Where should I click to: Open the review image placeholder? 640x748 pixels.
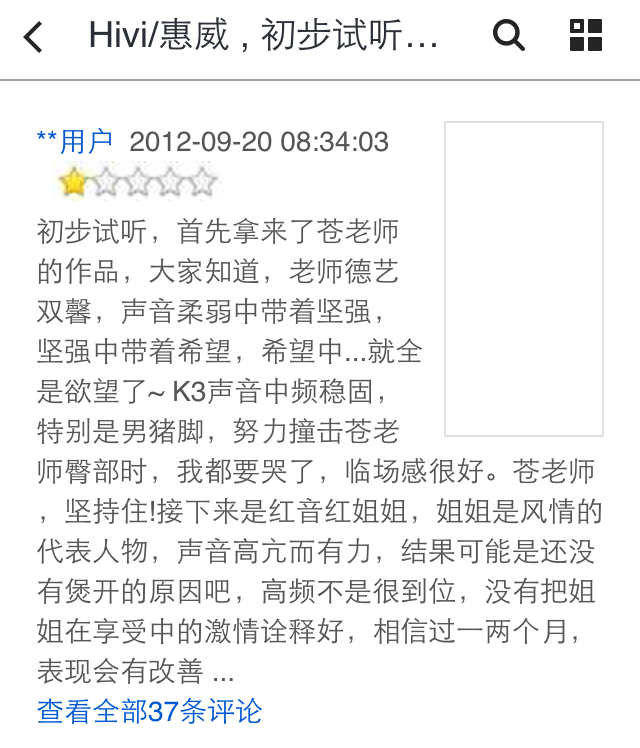(x=523, y=279)
